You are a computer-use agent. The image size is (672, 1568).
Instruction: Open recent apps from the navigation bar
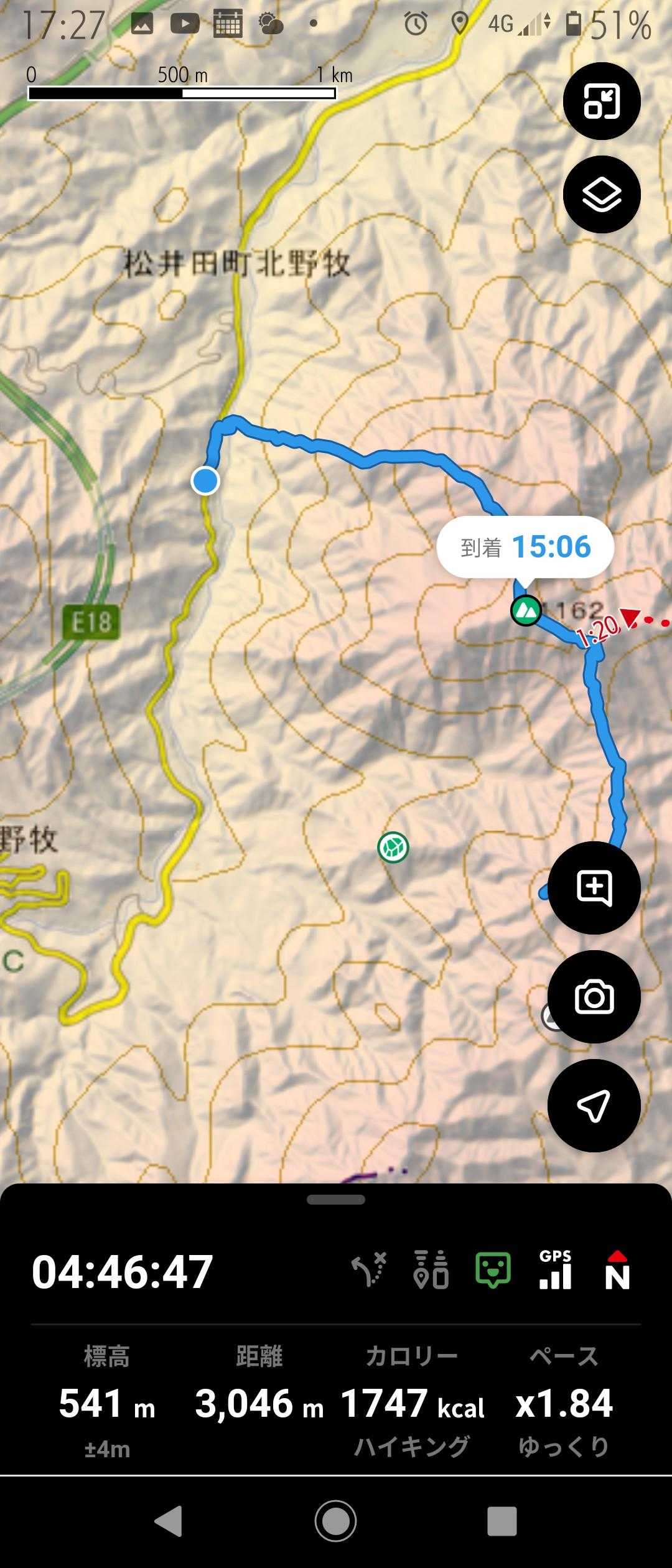pos(502,1521)
